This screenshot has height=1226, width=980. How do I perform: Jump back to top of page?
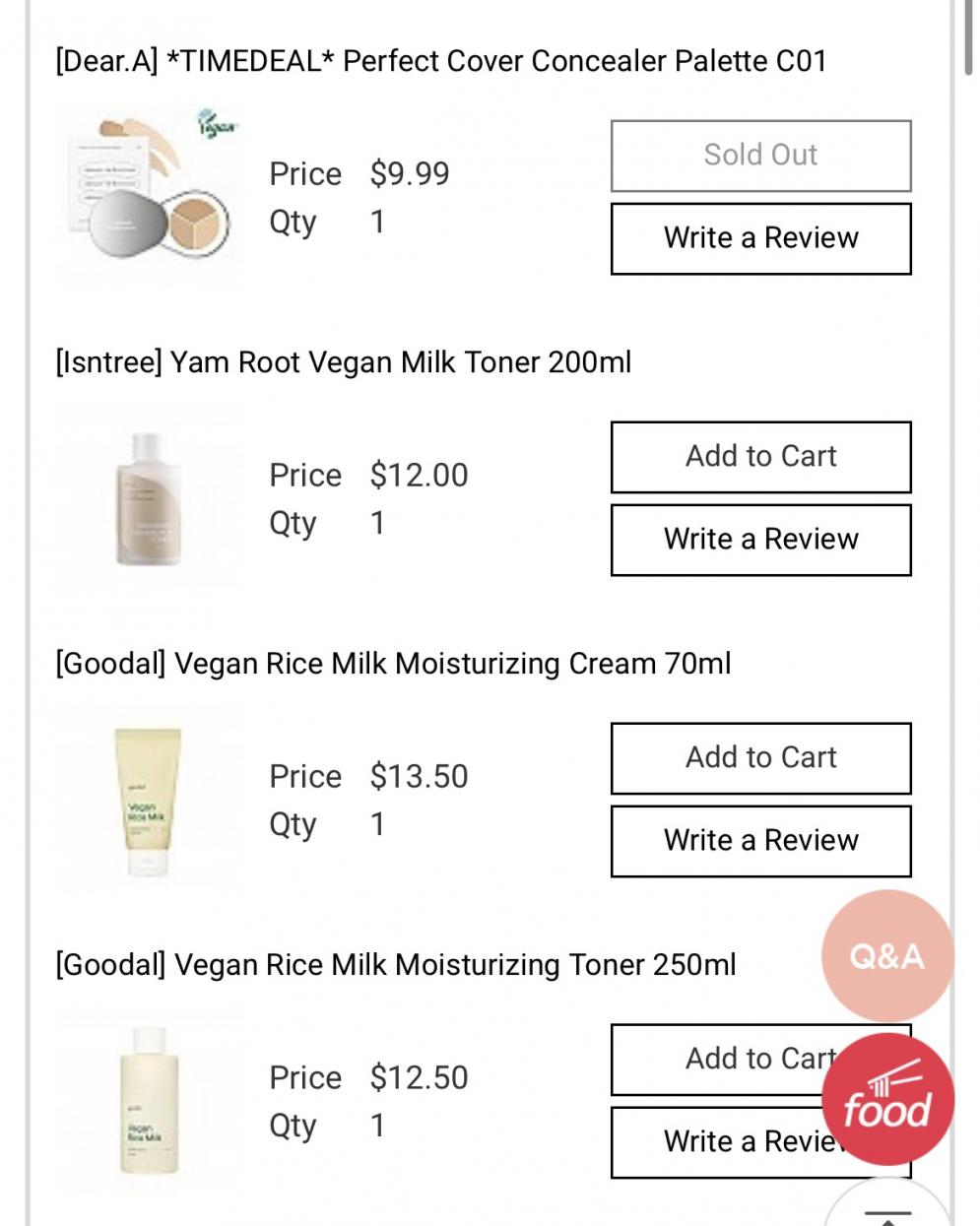pos(886,1213)
